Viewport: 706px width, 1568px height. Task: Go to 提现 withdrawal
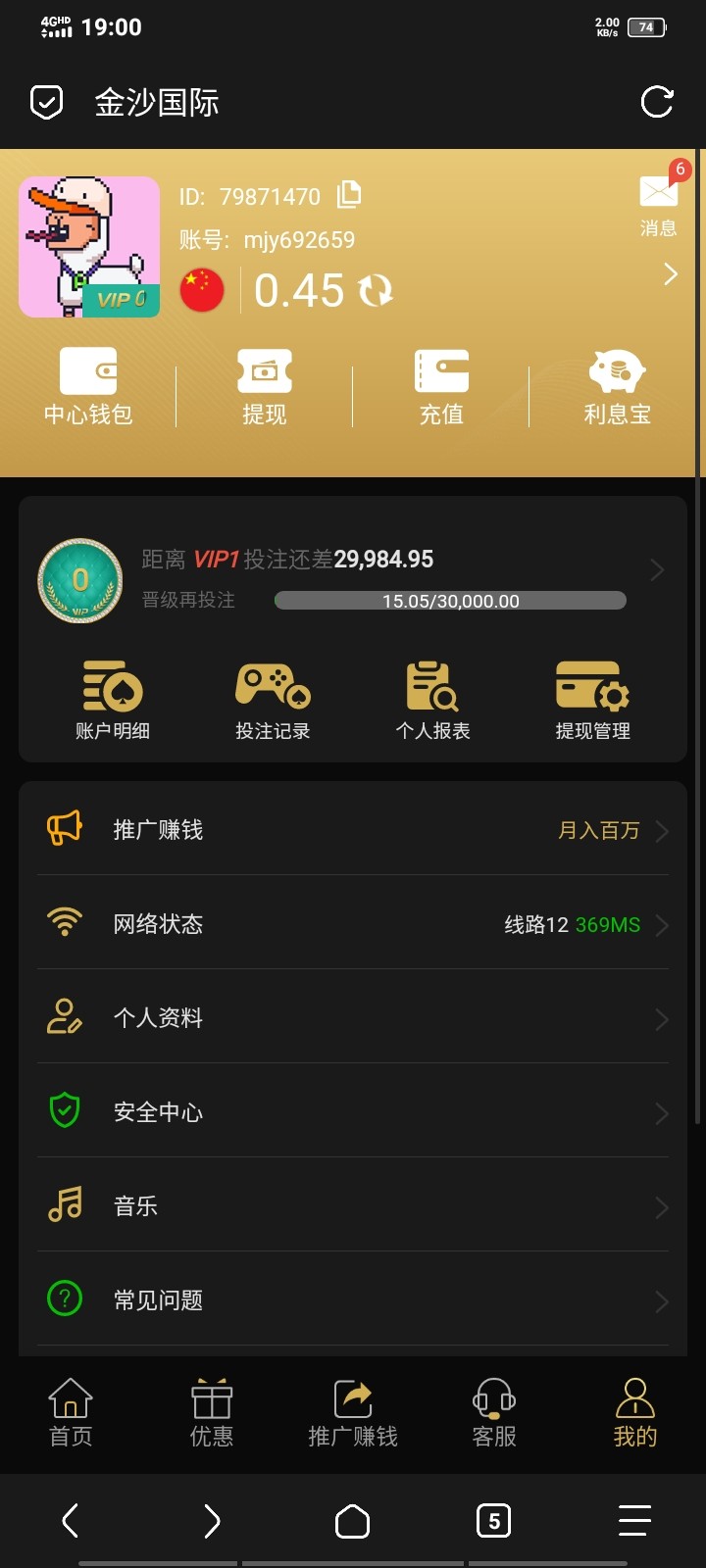coord(265,388)
